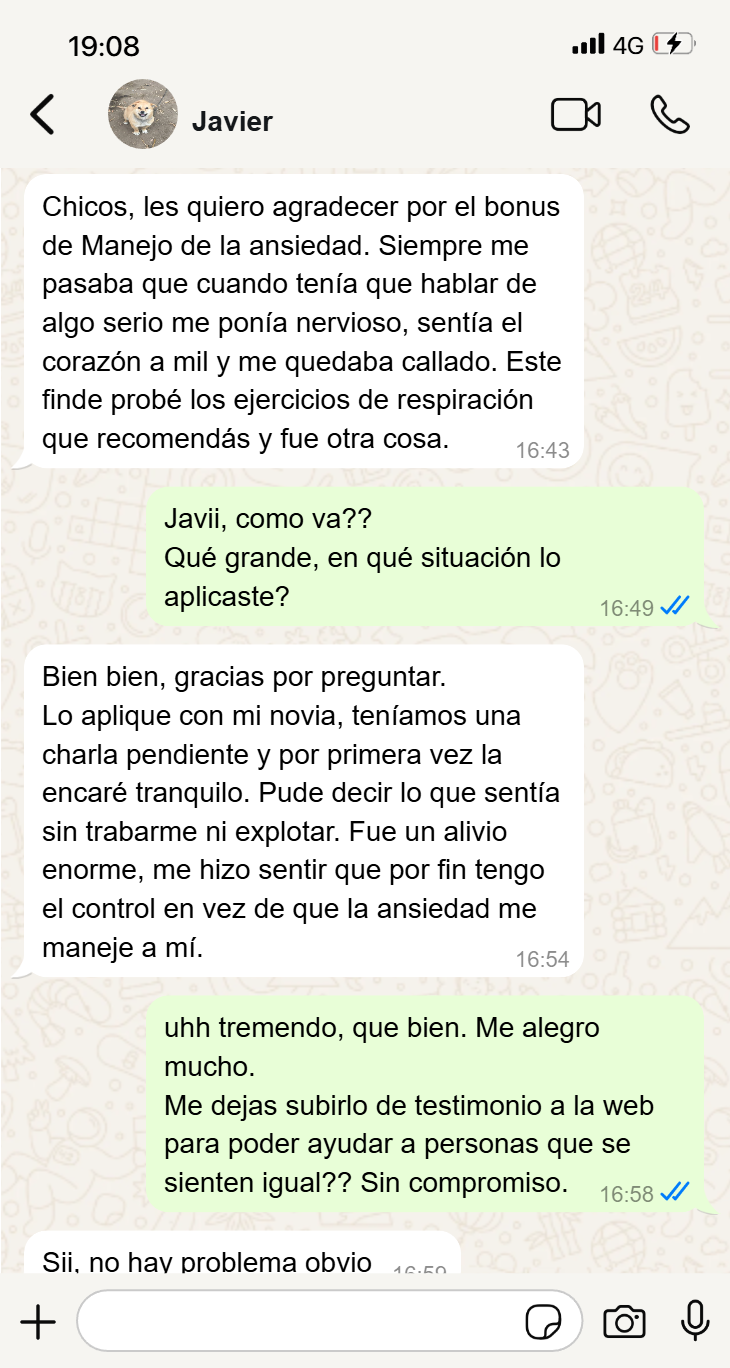Open Javier's contact info from the name
This screenshot has height=1368, width=730.
click(232, 121)
